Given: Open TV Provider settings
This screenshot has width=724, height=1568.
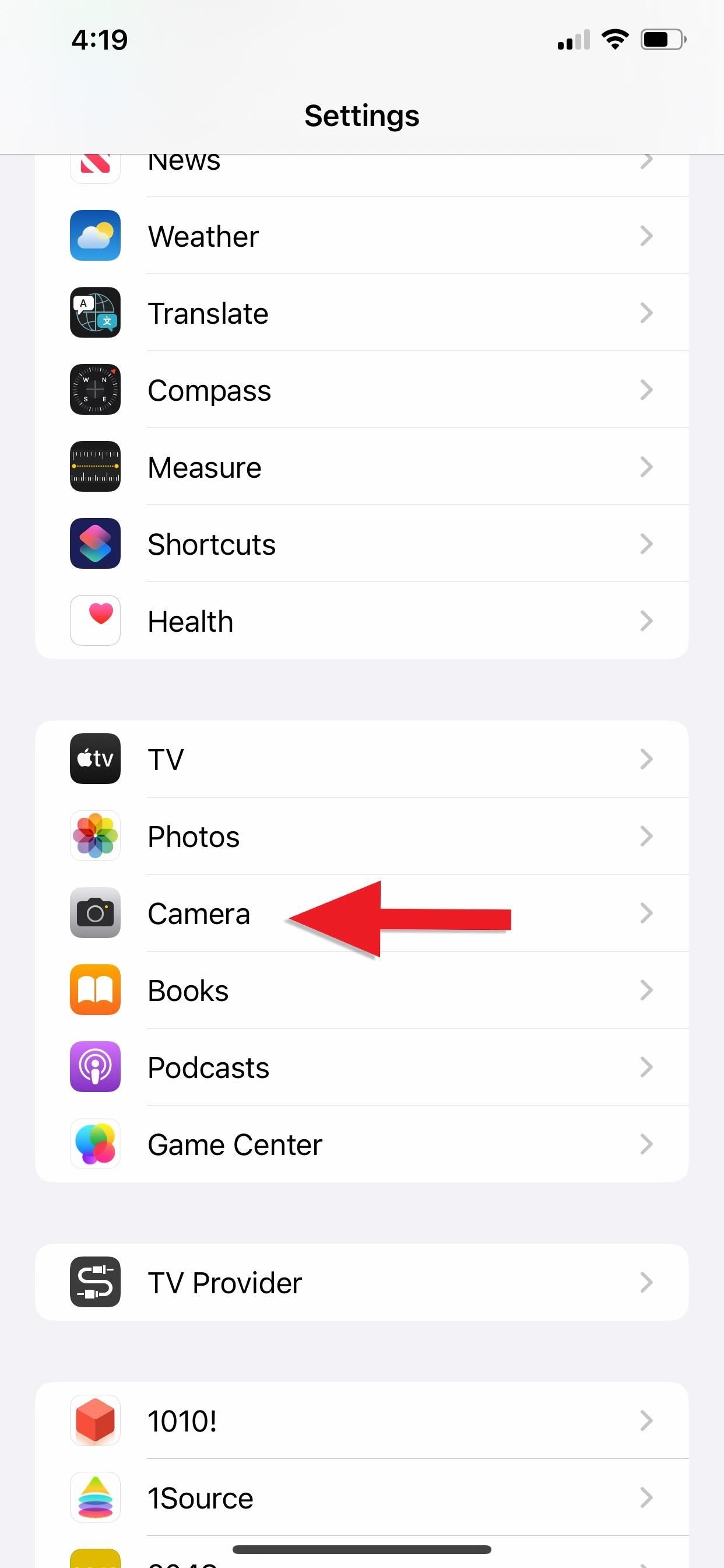Looking at the screenshot, I should (362, 1283).
